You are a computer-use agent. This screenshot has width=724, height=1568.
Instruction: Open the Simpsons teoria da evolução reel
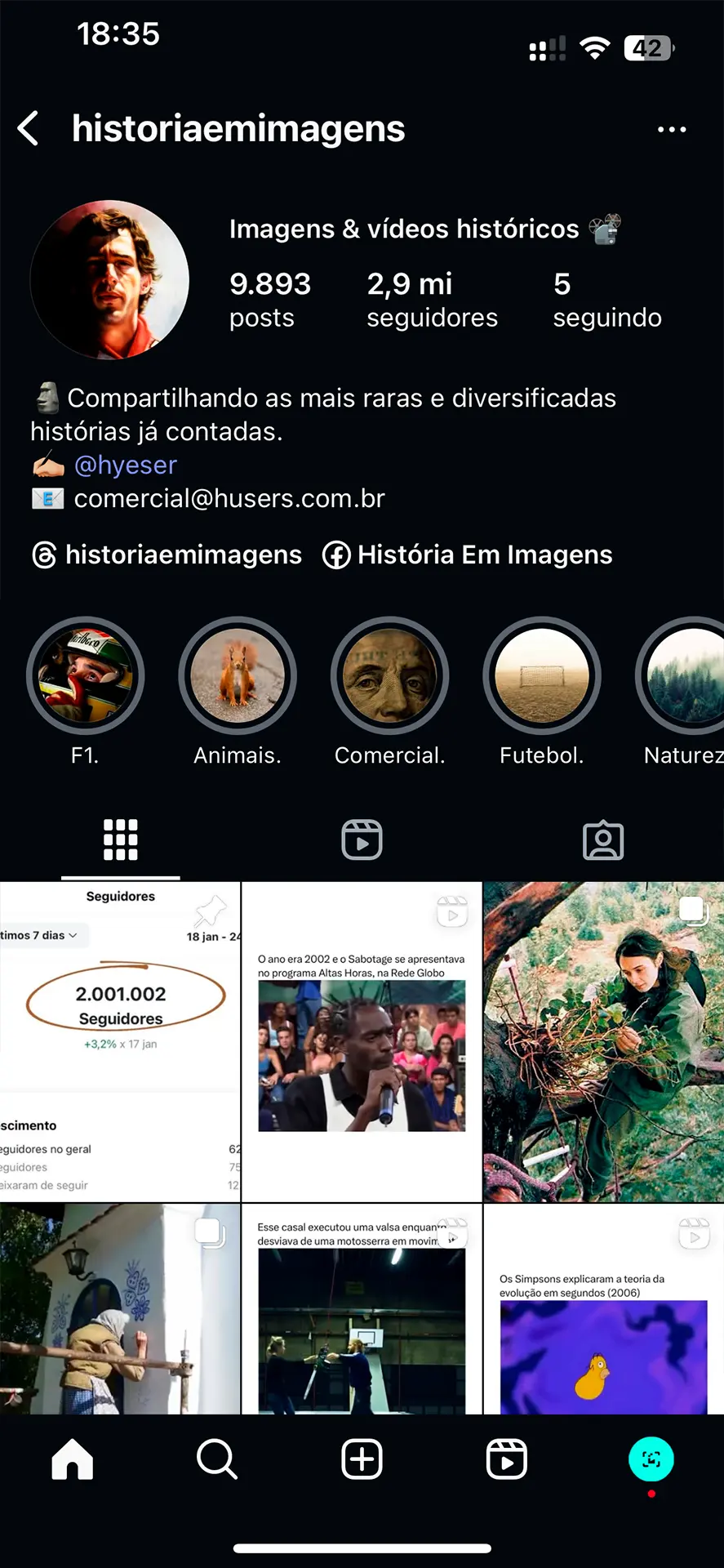tap(603, 1309)
